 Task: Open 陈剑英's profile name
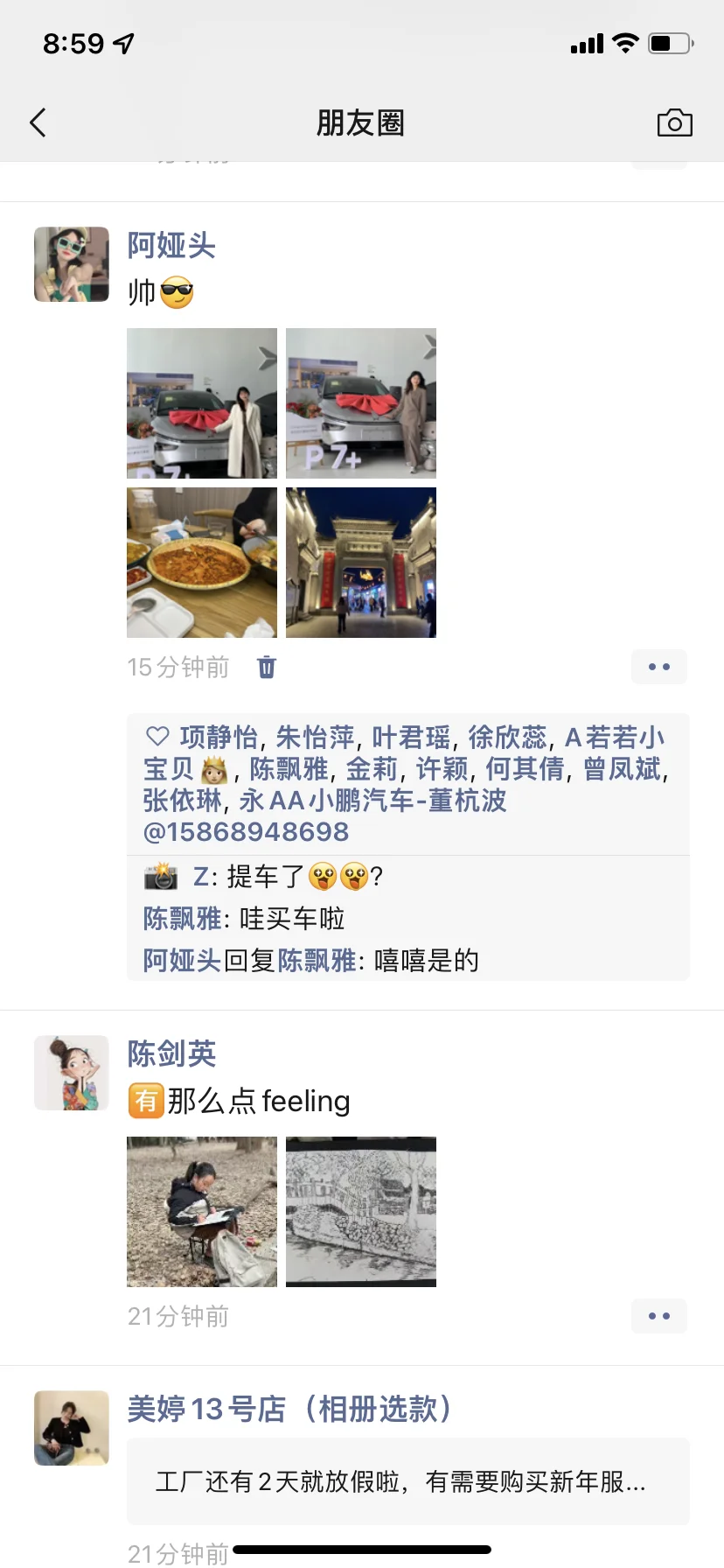coord(171,1053)
